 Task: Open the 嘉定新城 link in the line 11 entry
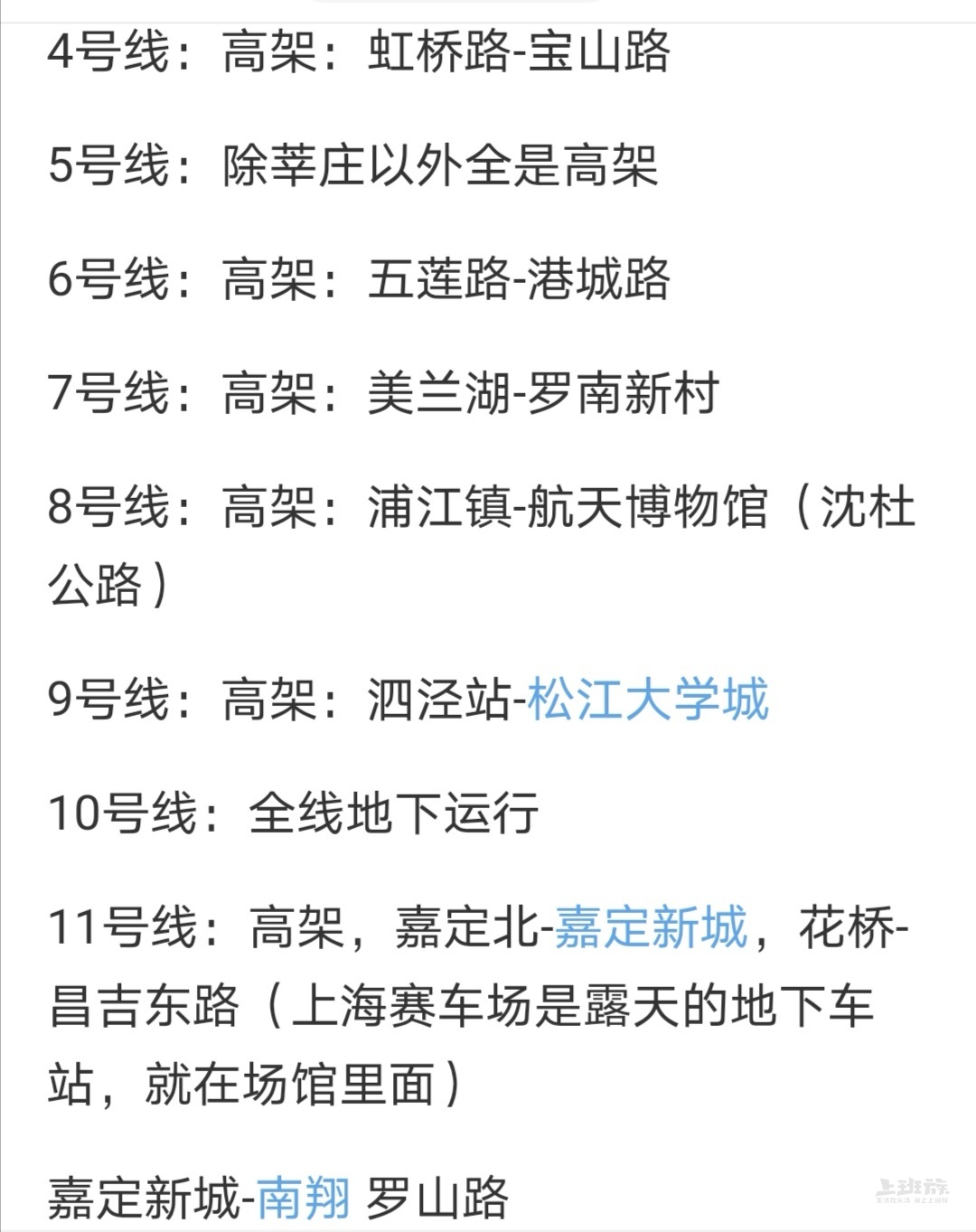[651, 927]
